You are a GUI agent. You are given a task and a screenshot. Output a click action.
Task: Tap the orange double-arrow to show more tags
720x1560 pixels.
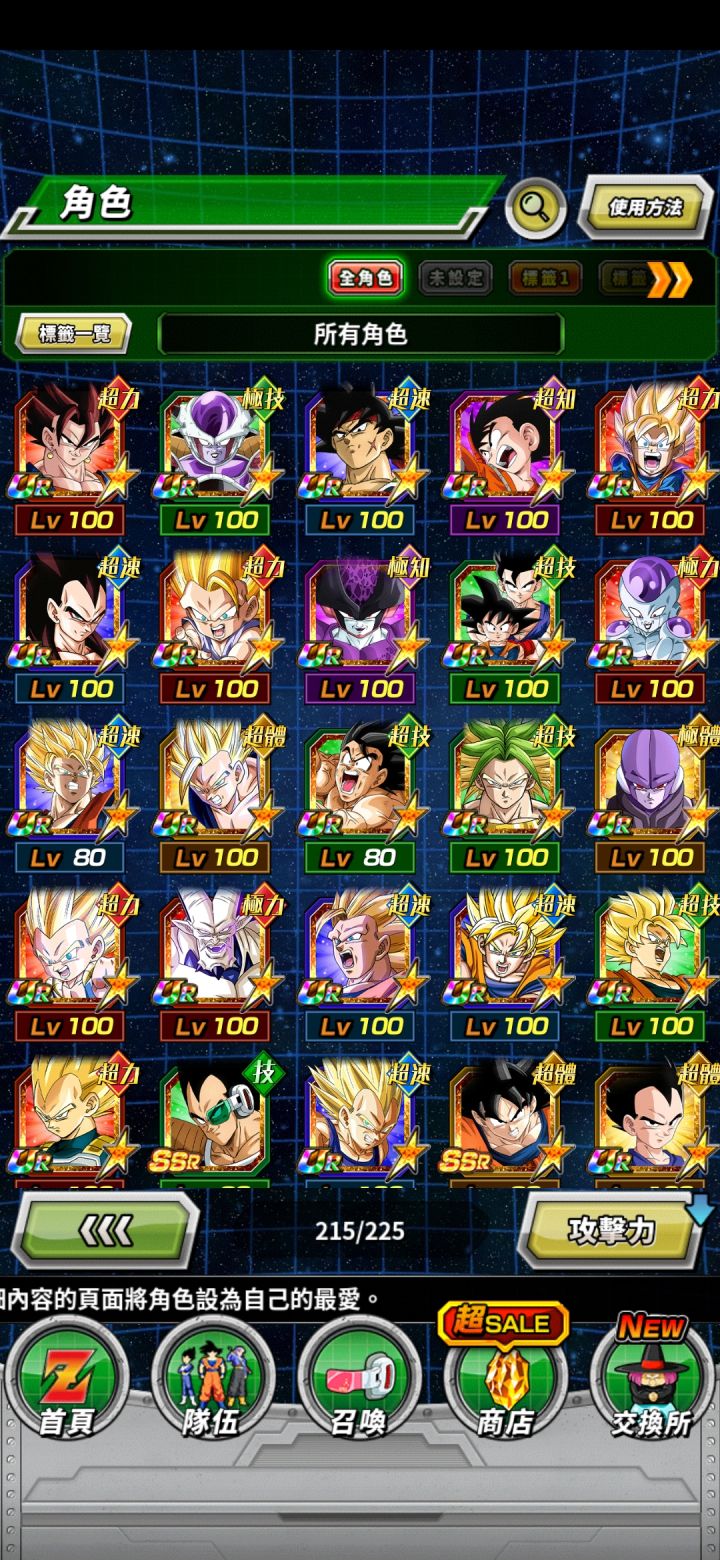pyautogui.click(x=669, y=278)
